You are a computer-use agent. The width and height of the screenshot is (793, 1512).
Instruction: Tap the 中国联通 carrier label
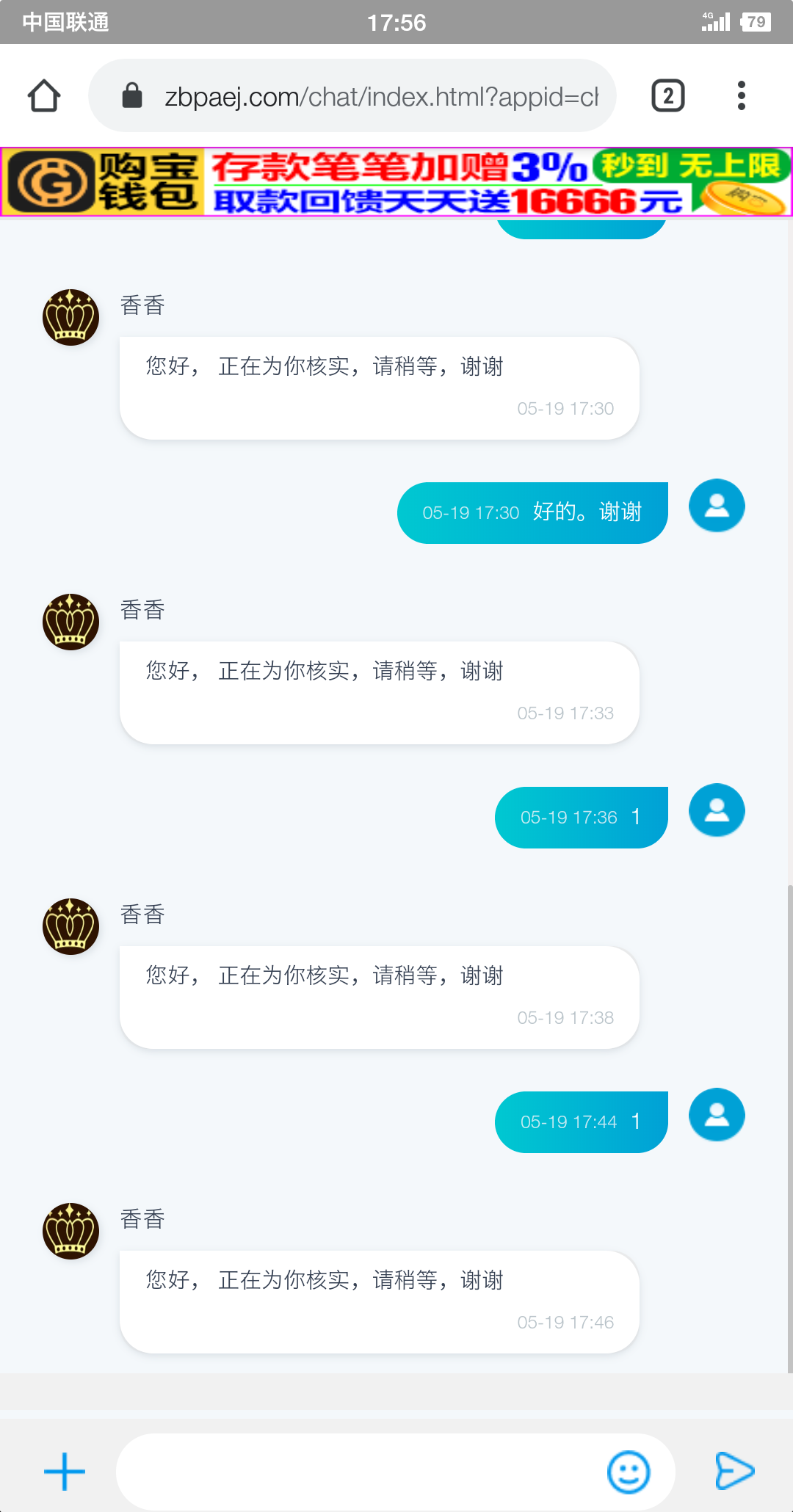pyautogui.click(x=65, y=22)
